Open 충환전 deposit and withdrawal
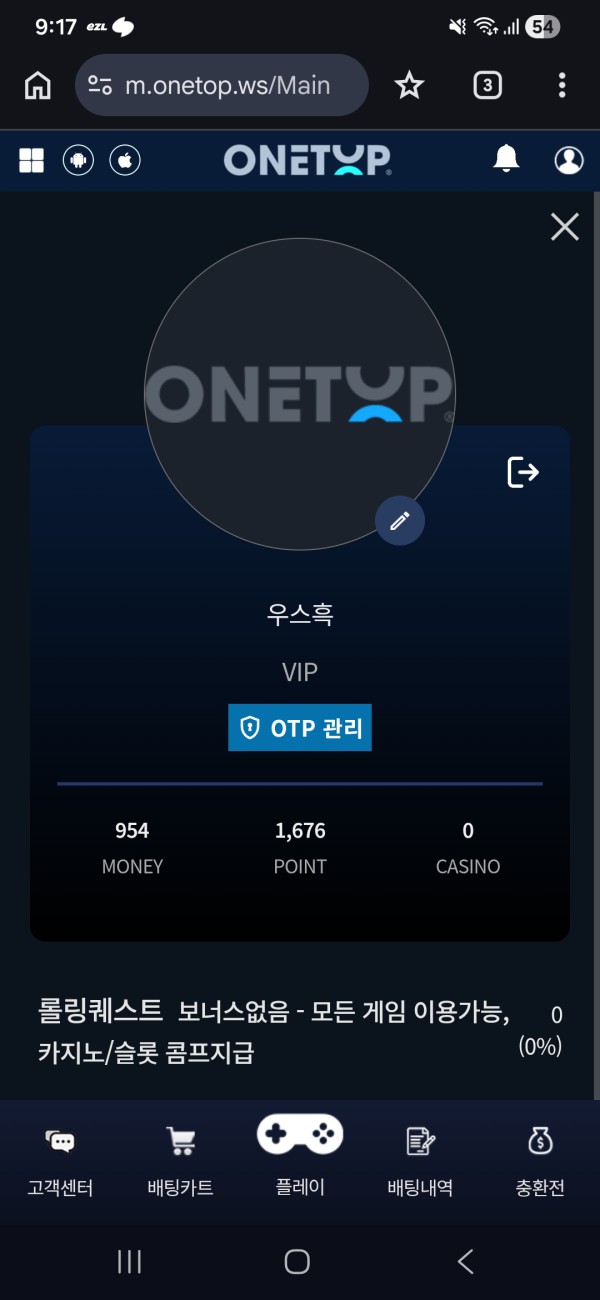The height and width of the screenshot is (1300, 600). 540,1161
